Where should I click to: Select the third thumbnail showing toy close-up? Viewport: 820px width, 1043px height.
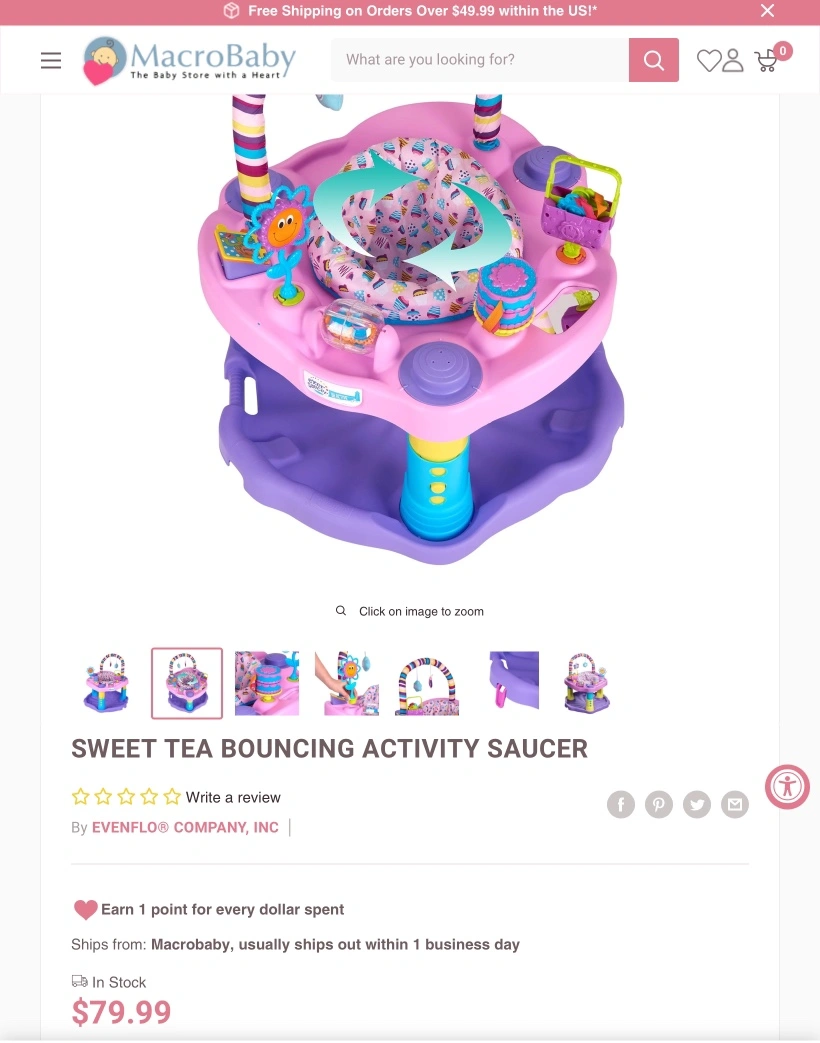[x=267, y=683]
